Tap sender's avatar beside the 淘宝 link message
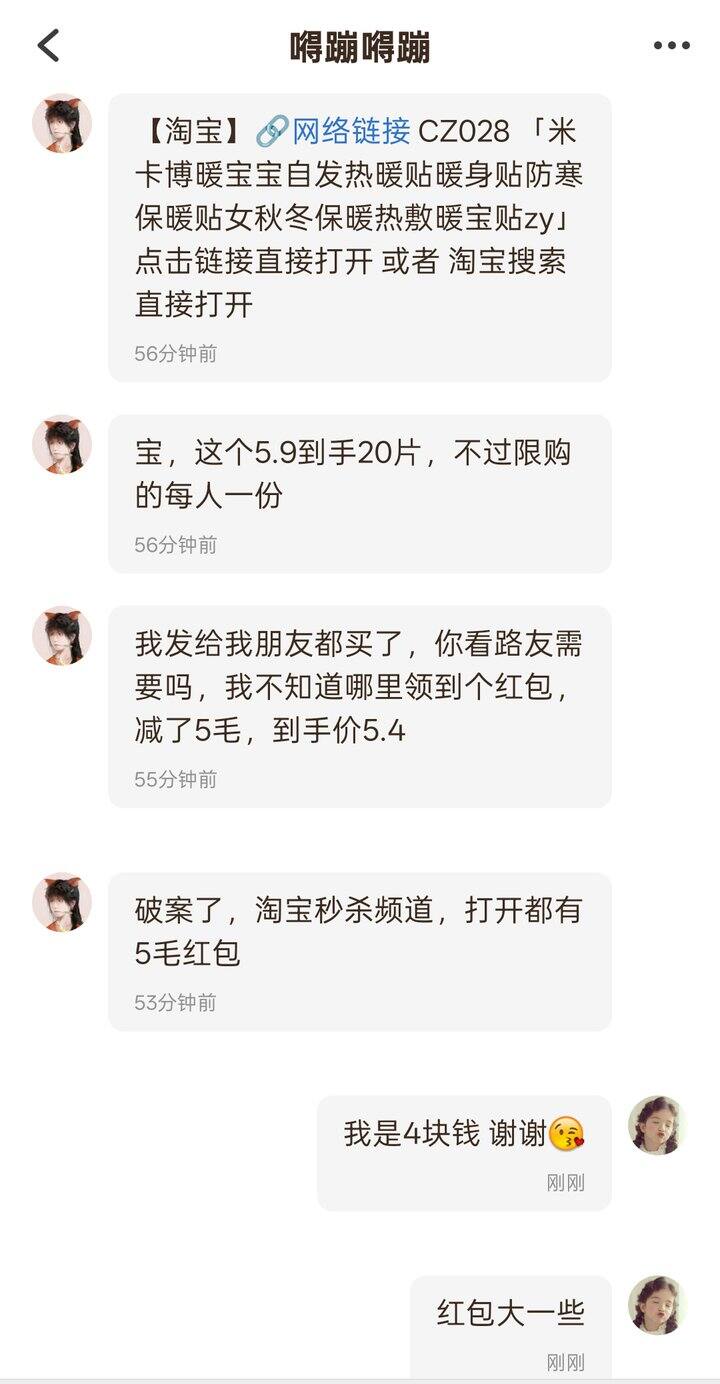The width and height of the screenshot is (720, 1384). [x=62, y=124]
